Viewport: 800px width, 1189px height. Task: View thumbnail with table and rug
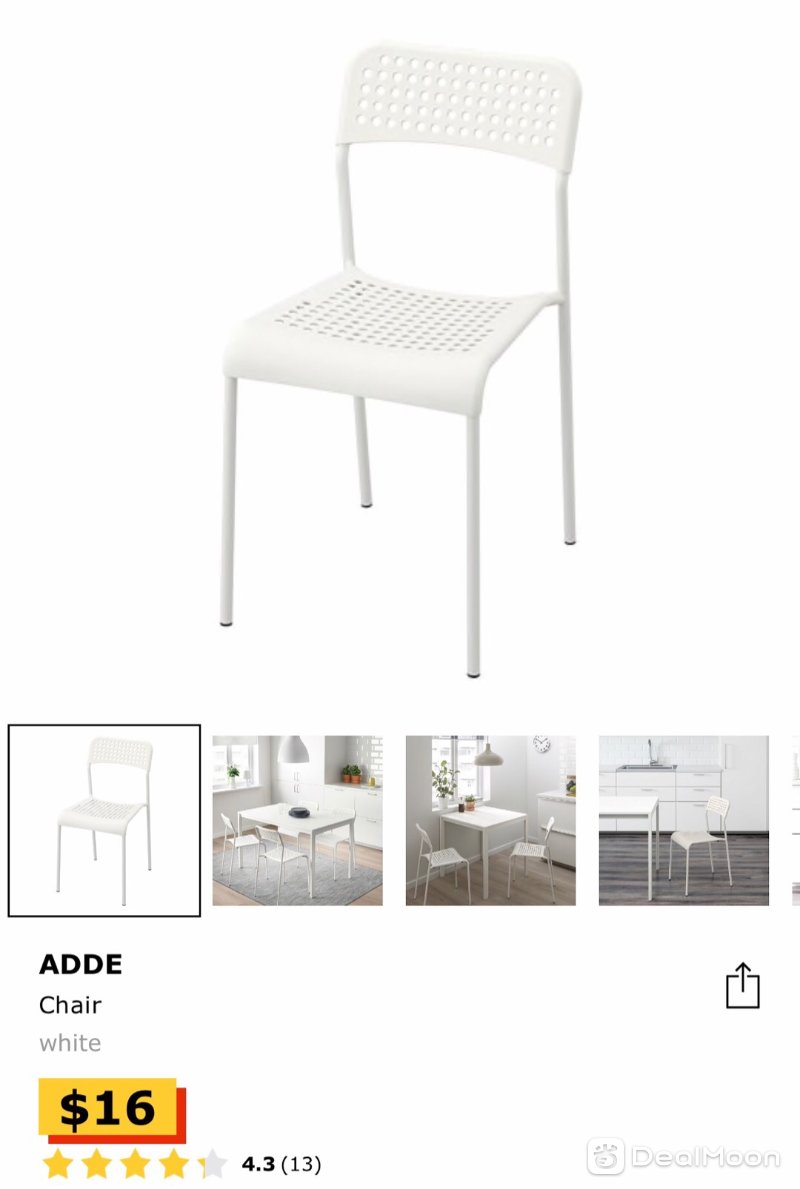point(297,820)
